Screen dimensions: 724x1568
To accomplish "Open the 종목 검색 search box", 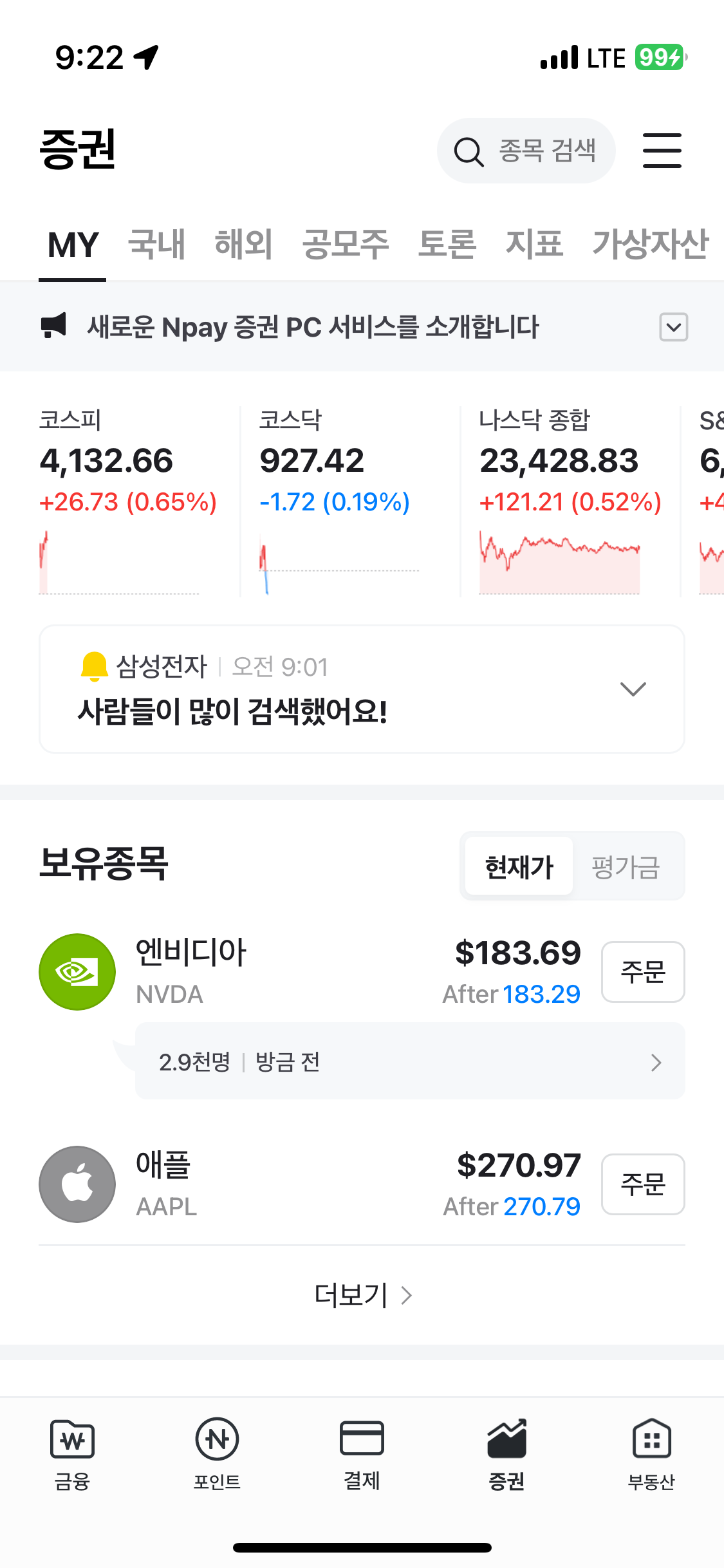I will pos(526,151).
